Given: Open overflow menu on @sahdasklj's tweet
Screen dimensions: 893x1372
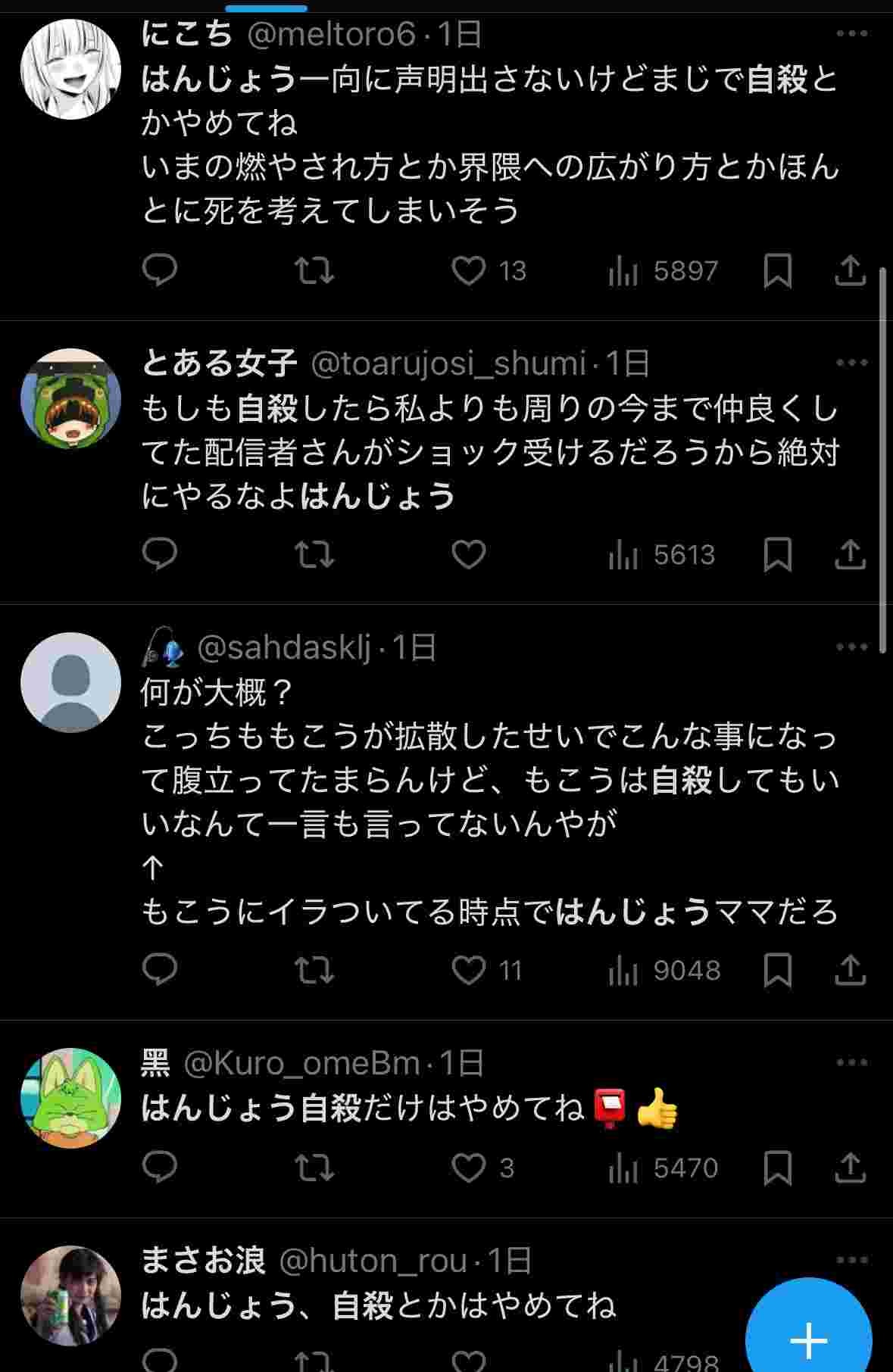Looking at the screenshot, I should pos(851,647).
